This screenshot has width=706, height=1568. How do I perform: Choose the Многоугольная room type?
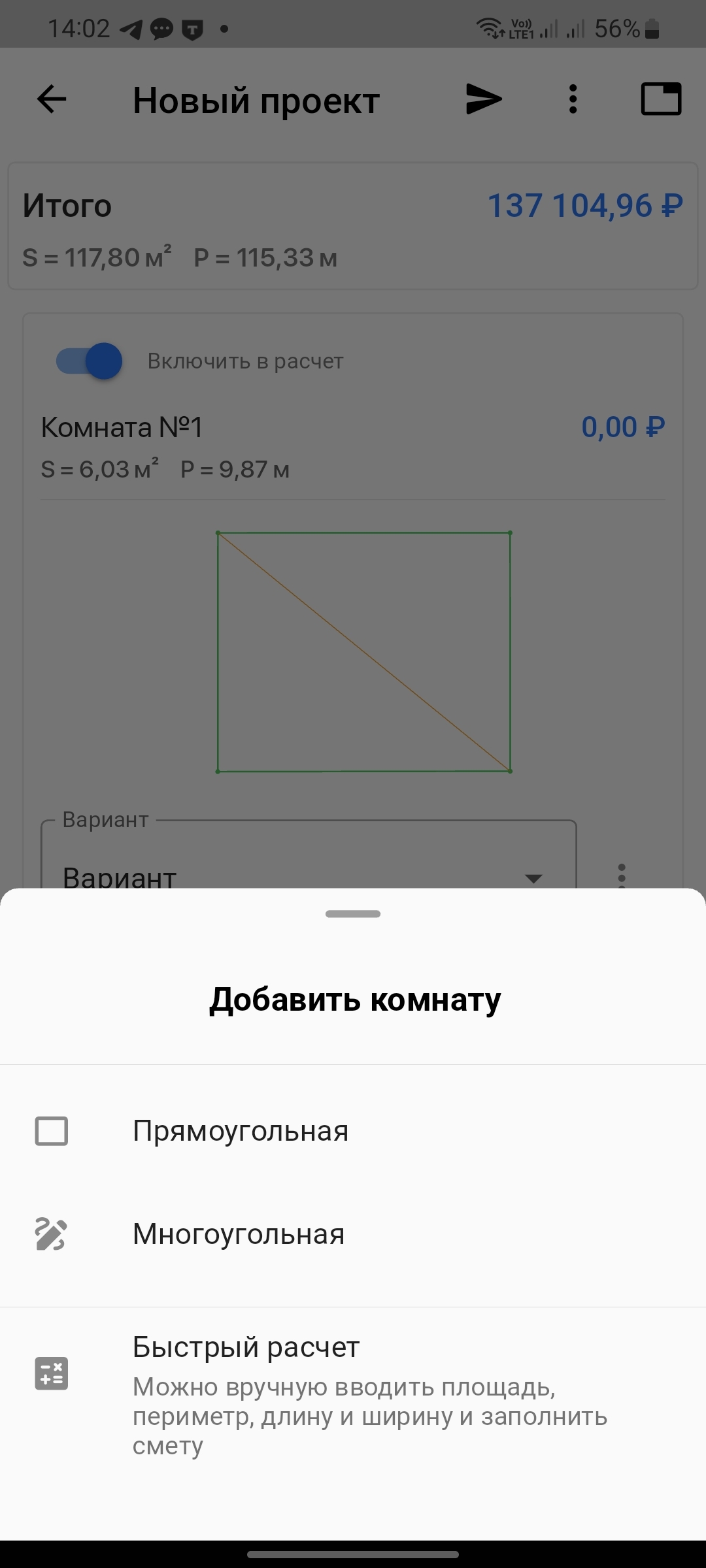239,1234
